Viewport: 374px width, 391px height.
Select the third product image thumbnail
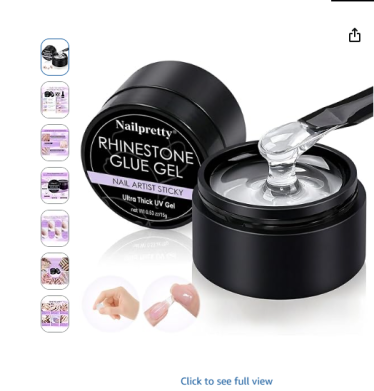(x=55, y=143)
